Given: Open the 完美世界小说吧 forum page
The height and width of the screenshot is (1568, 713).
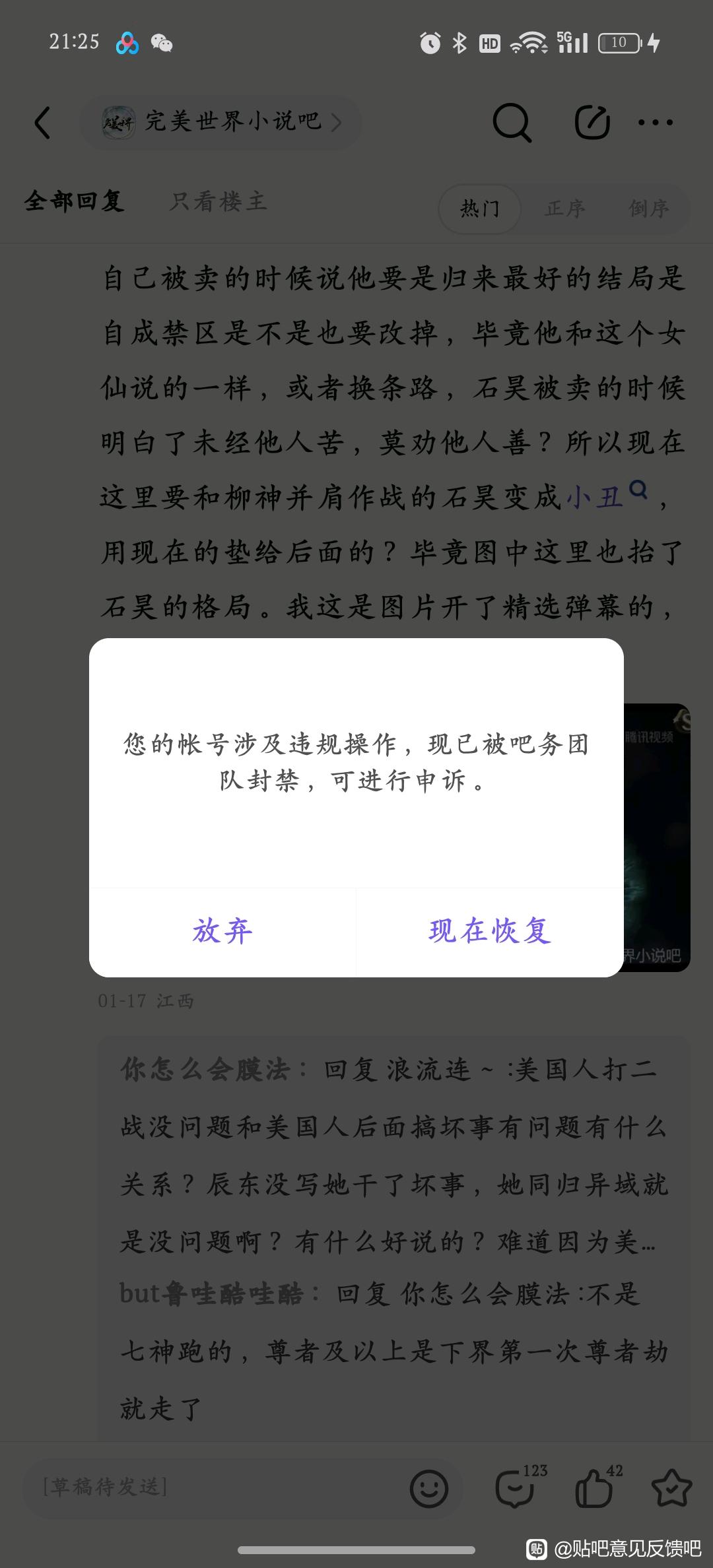Looking at the screenshot, I should click(x=221, y=123).
